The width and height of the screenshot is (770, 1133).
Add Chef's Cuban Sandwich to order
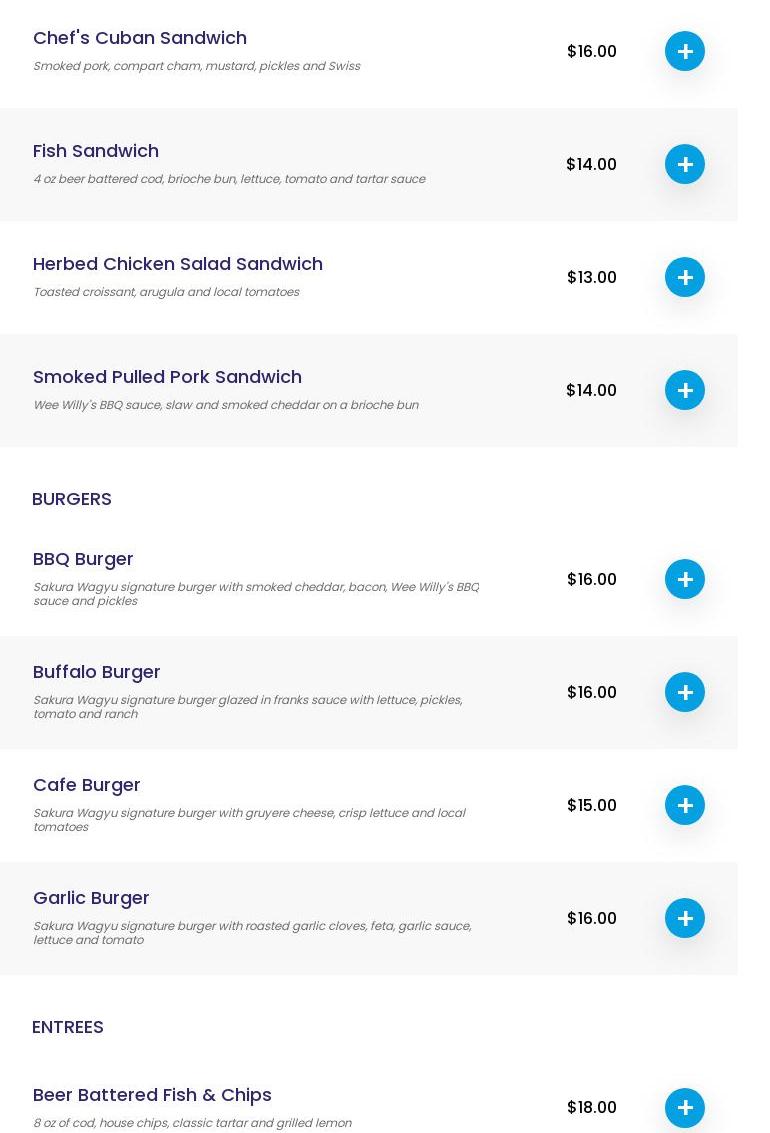[685, 51]
